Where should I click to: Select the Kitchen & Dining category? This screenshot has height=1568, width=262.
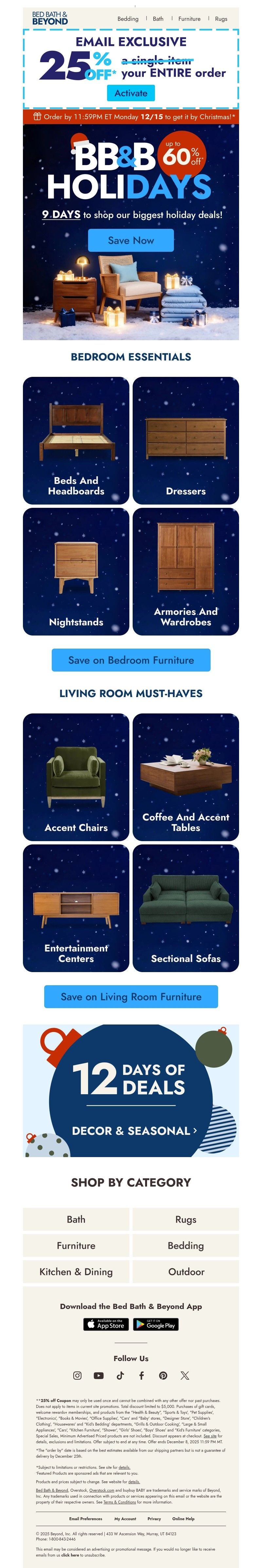(76, 1272)
